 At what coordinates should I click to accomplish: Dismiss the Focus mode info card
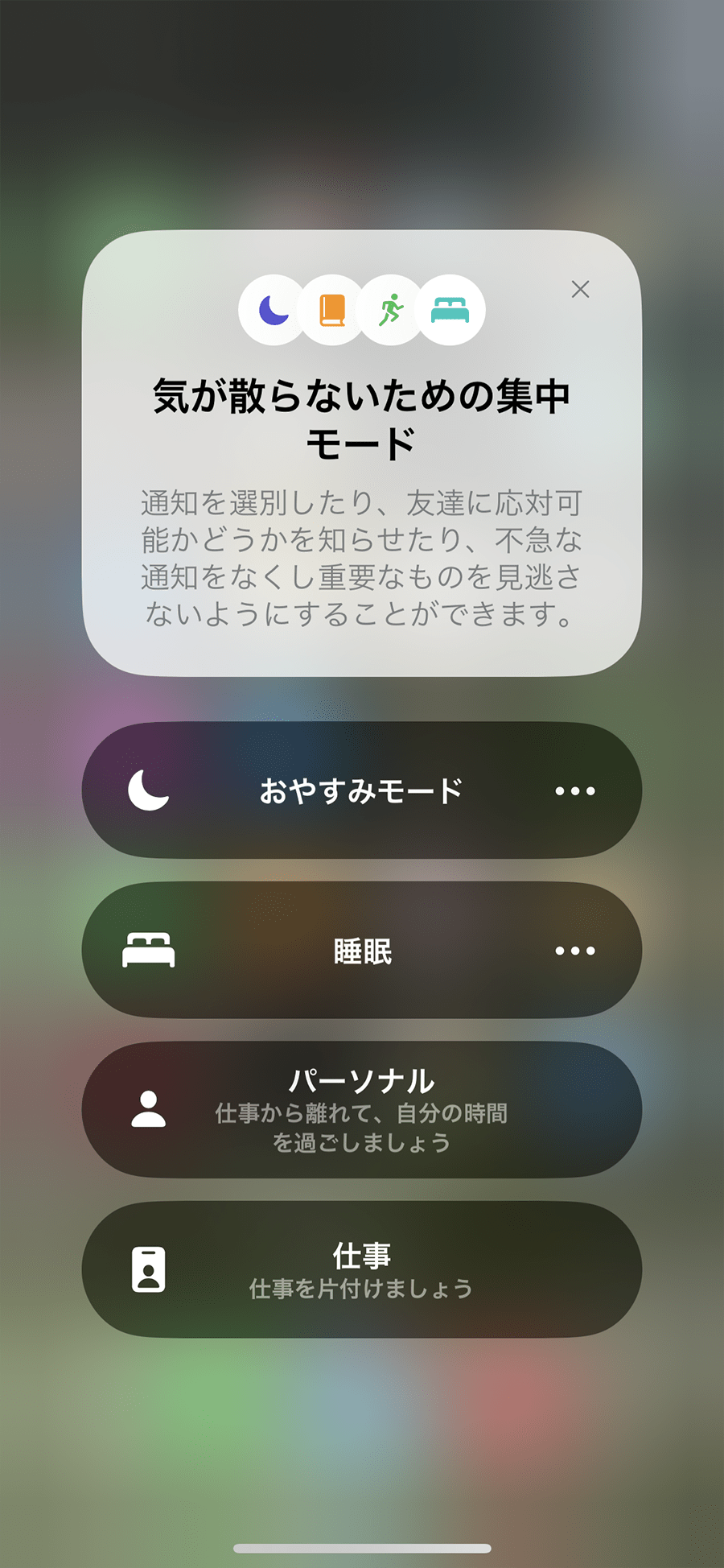(x=580, y=289)
